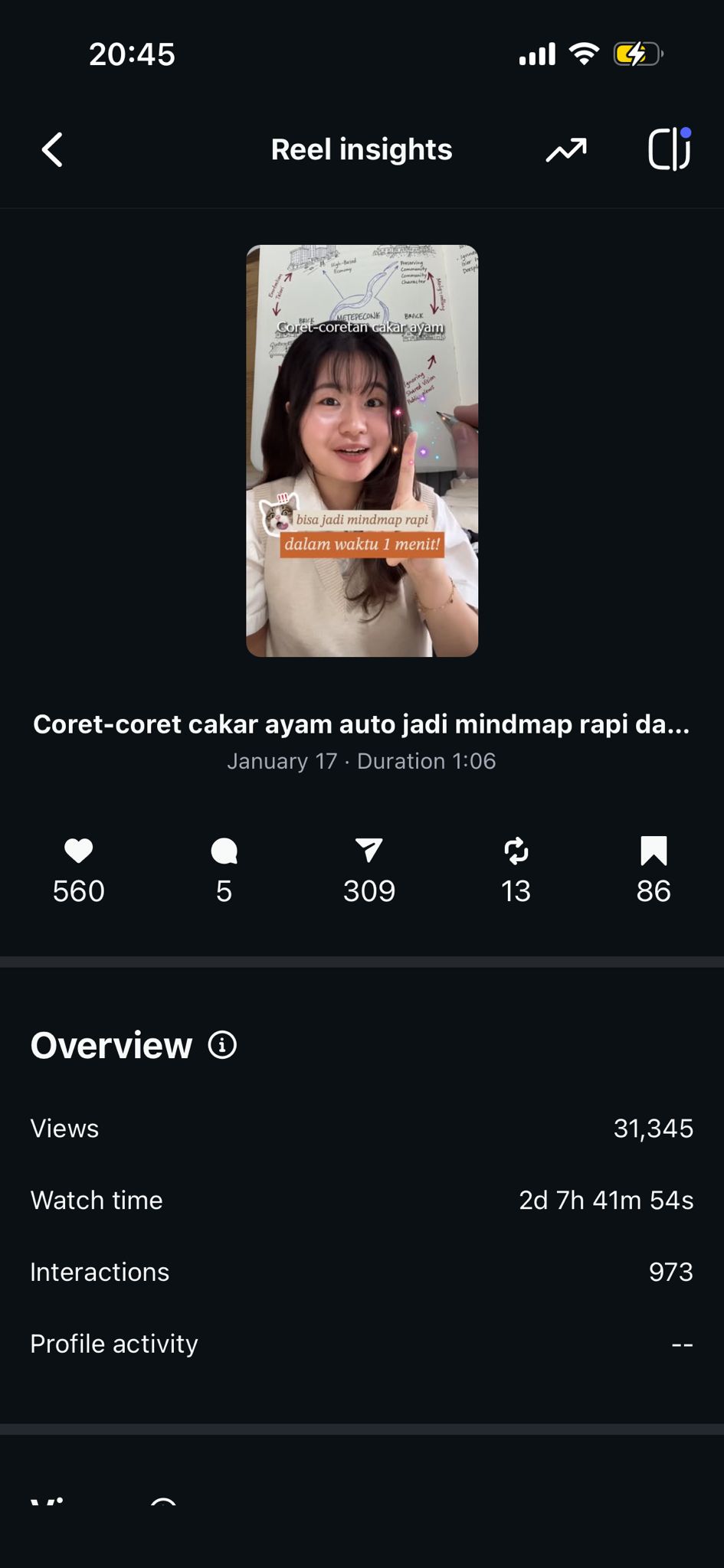Image resolution: width=724 pixels, height=1568 pixels.
Task: Open the side panel icon with blue dot
Action: pyautogui.click(x=669, y=149)
